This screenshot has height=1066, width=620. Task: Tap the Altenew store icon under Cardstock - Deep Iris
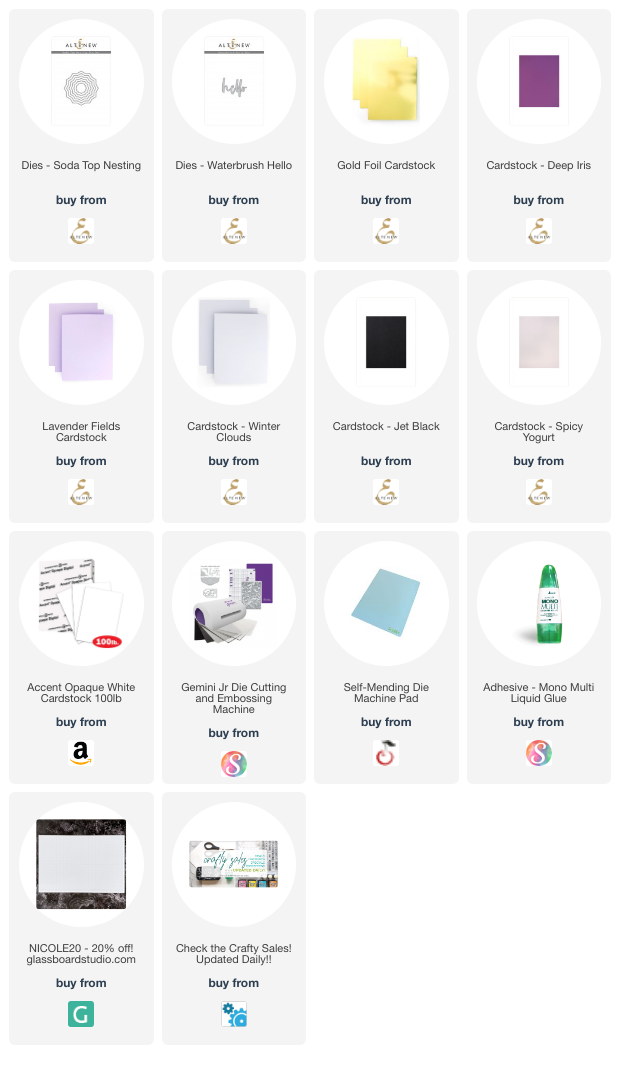click(538, 230)
